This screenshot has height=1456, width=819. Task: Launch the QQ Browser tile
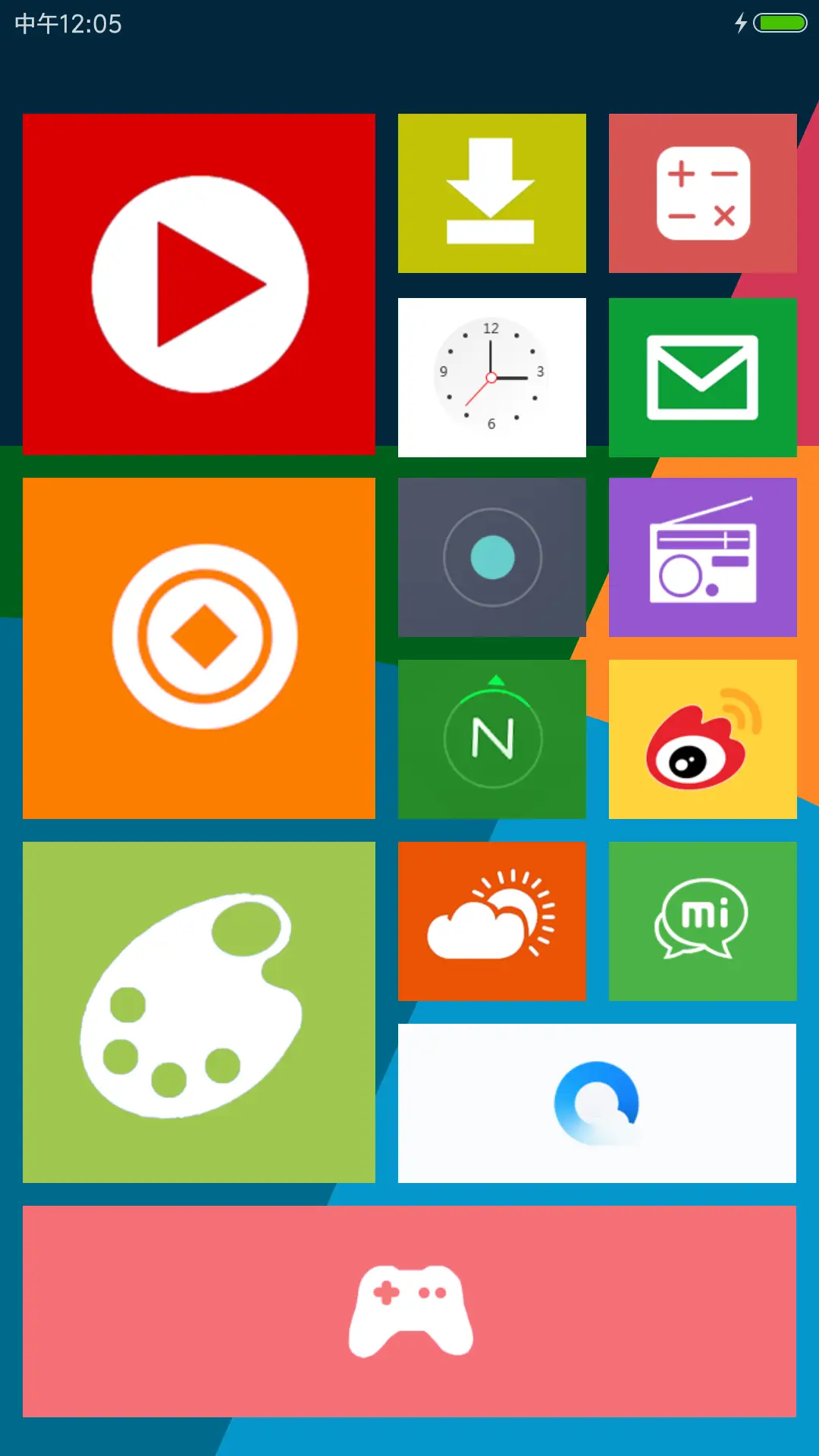[x=597, y=1103]
